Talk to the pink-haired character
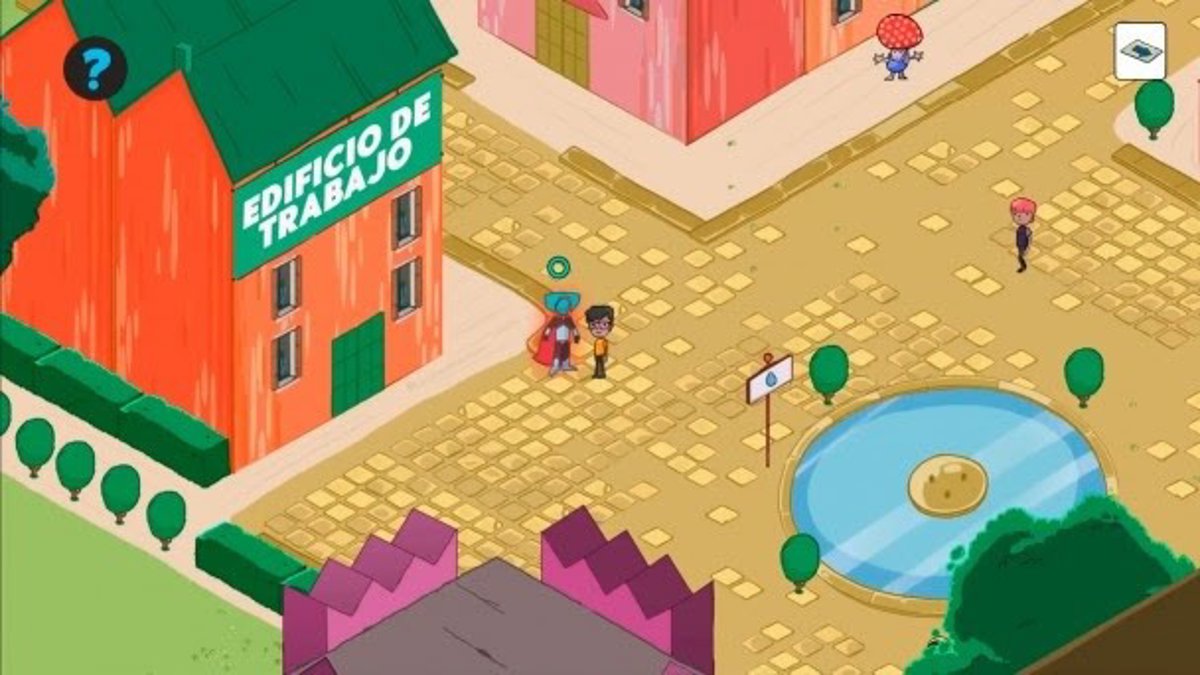The width and height of the screenshot is (1200, 675). [1022, 233]
